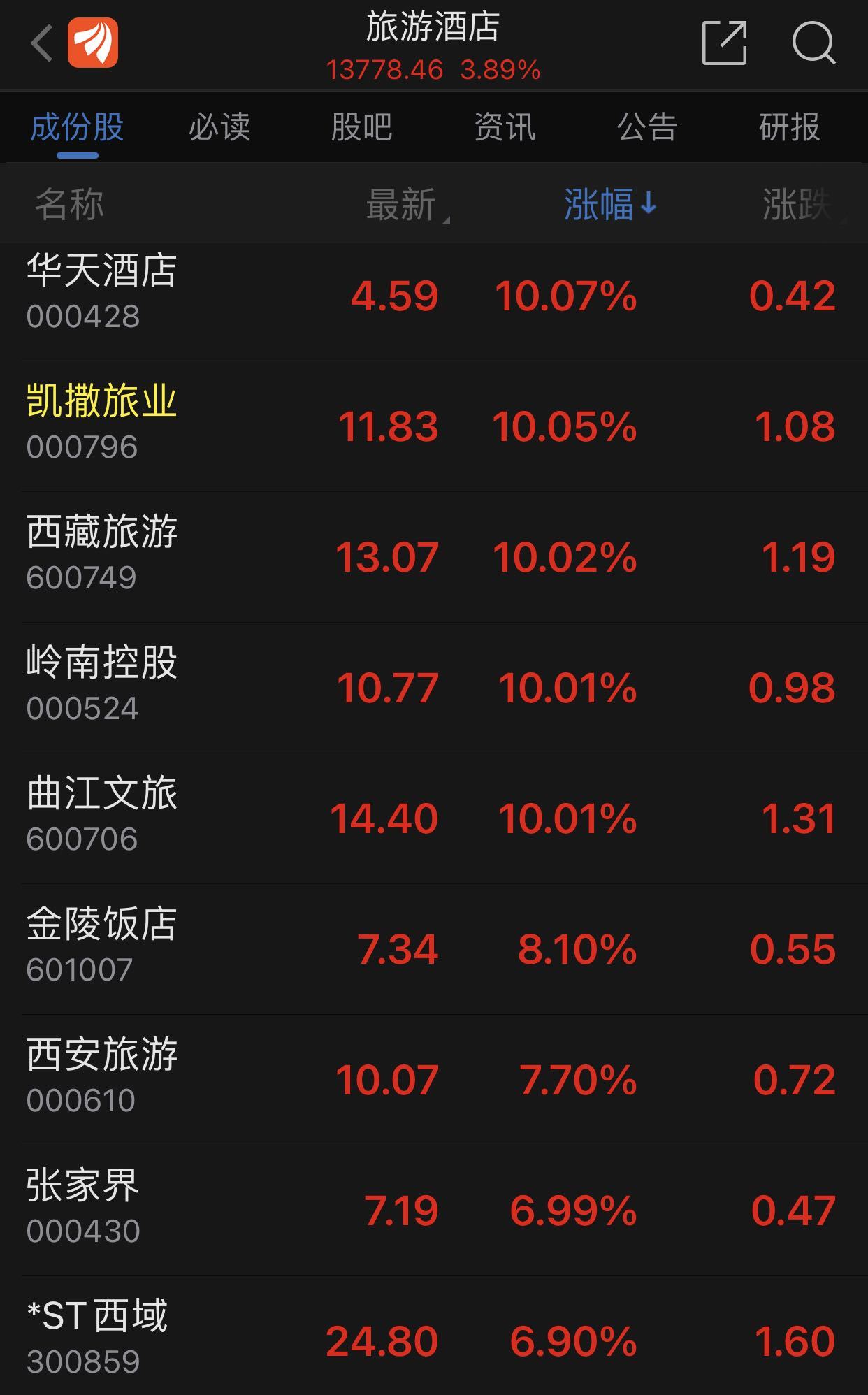Share this sector page
This screenshot has height=1395, width=868.
(x=724, y=43)
